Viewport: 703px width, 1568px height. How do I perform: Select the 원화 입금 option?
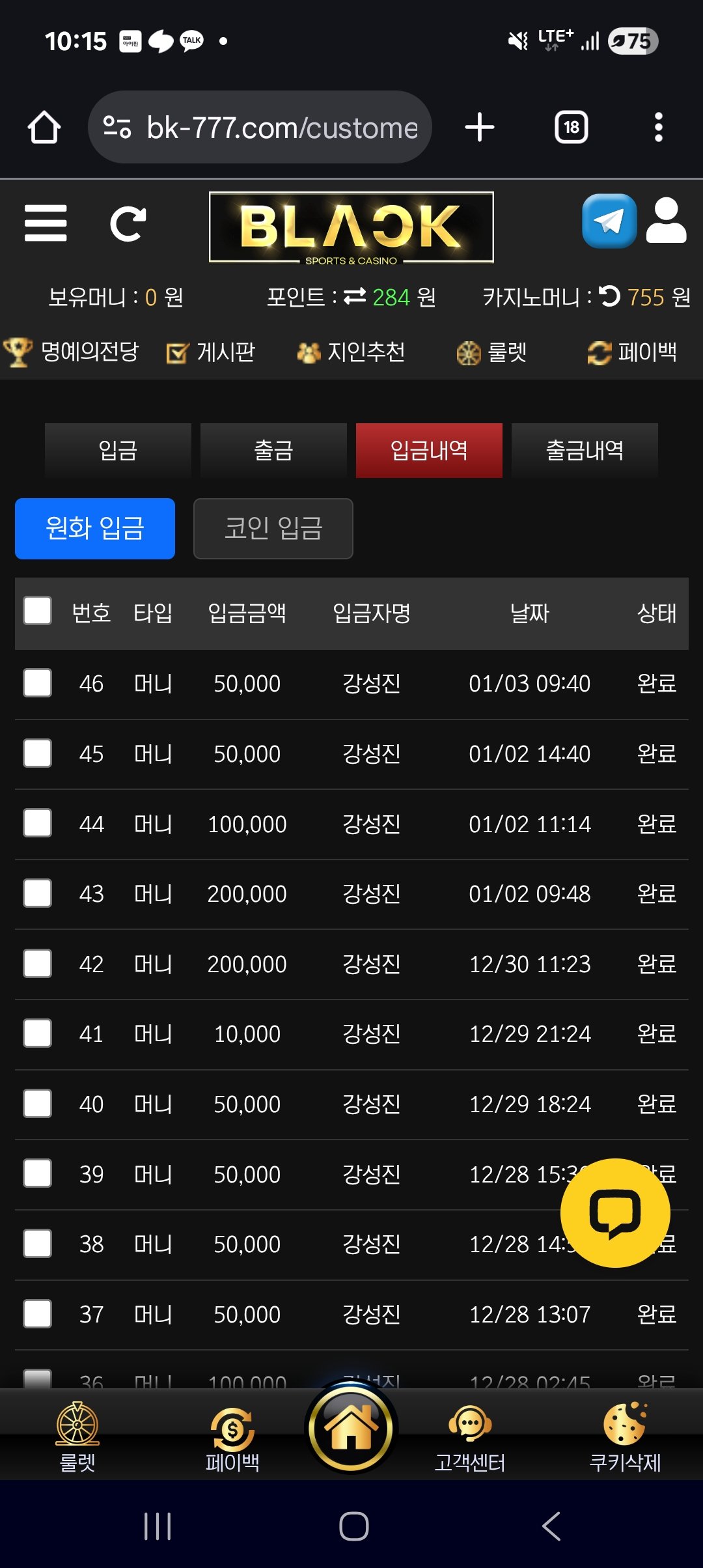click(x=95, y=529)
